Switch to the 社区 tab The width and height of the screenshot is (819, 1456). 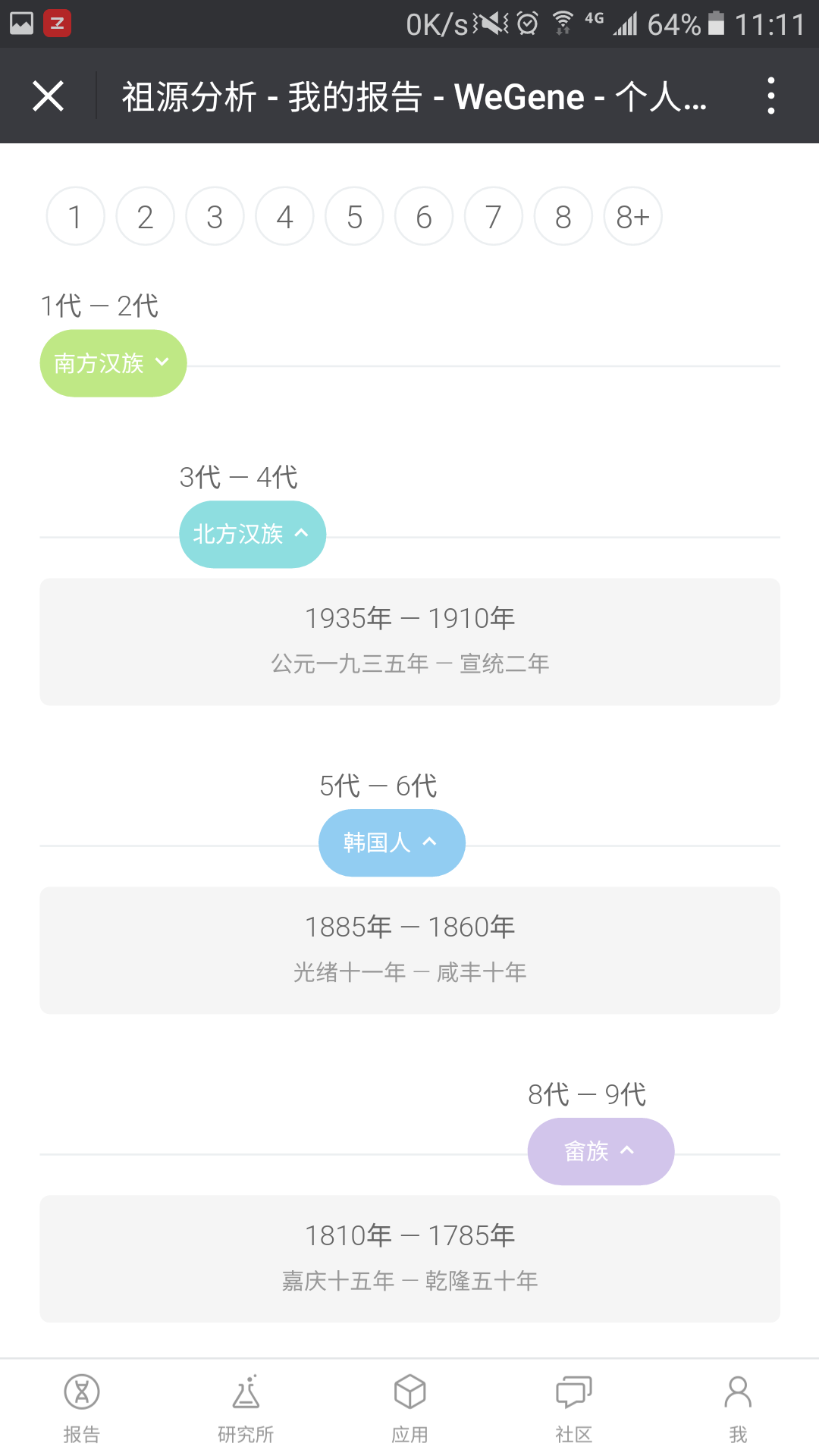point(573,1408)
